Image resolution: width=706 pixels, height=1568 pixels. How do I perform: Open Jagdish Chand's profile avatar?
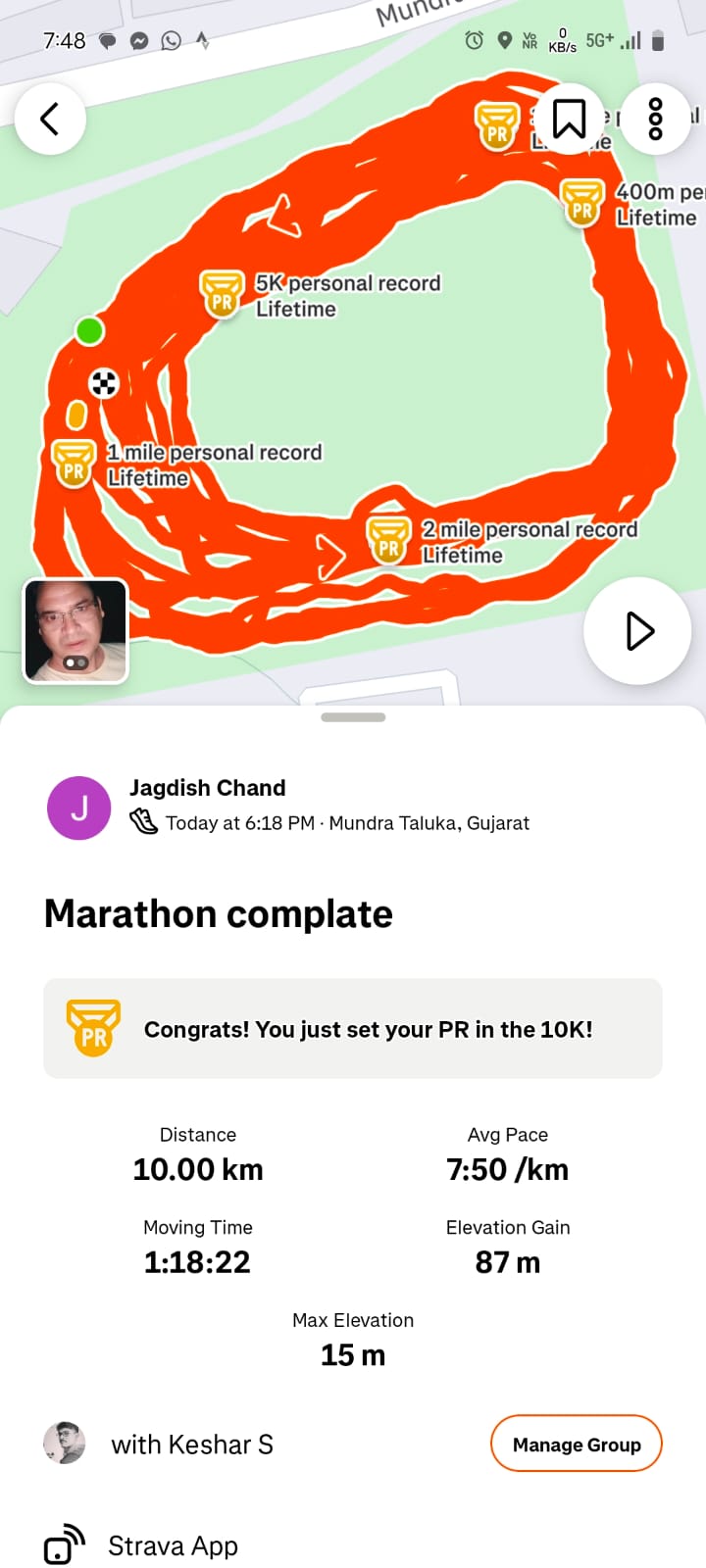78,808
